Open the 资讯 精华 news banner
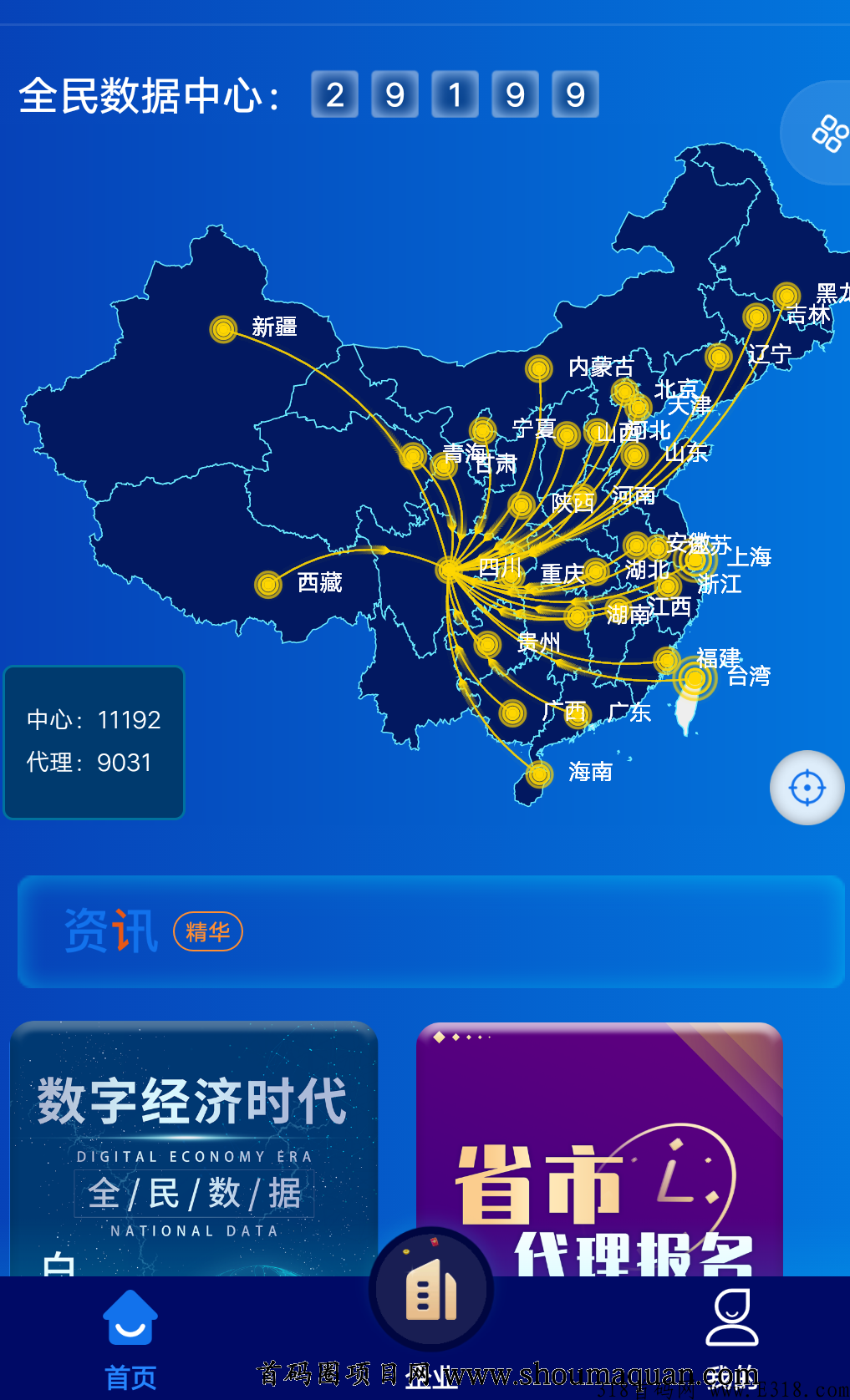 431,931
